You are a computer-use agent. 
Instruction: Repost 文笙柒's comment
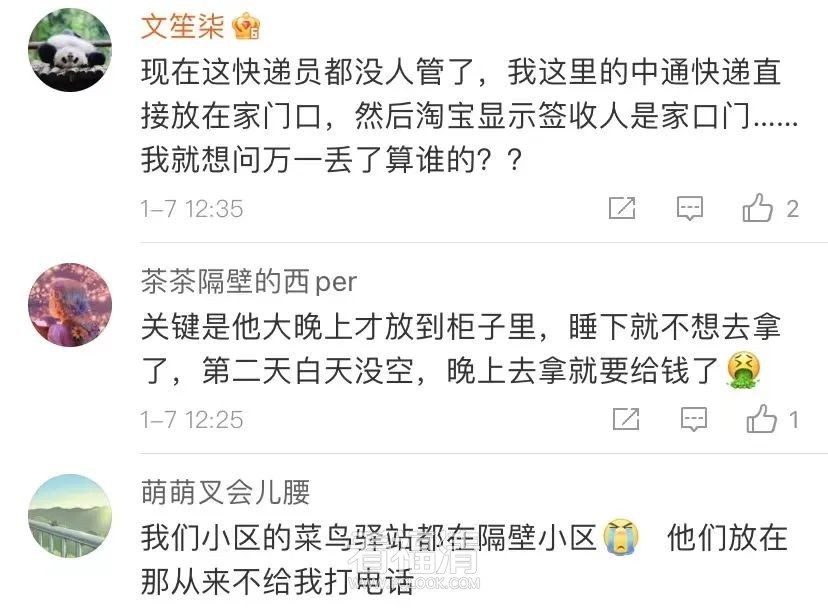(622, 208)
